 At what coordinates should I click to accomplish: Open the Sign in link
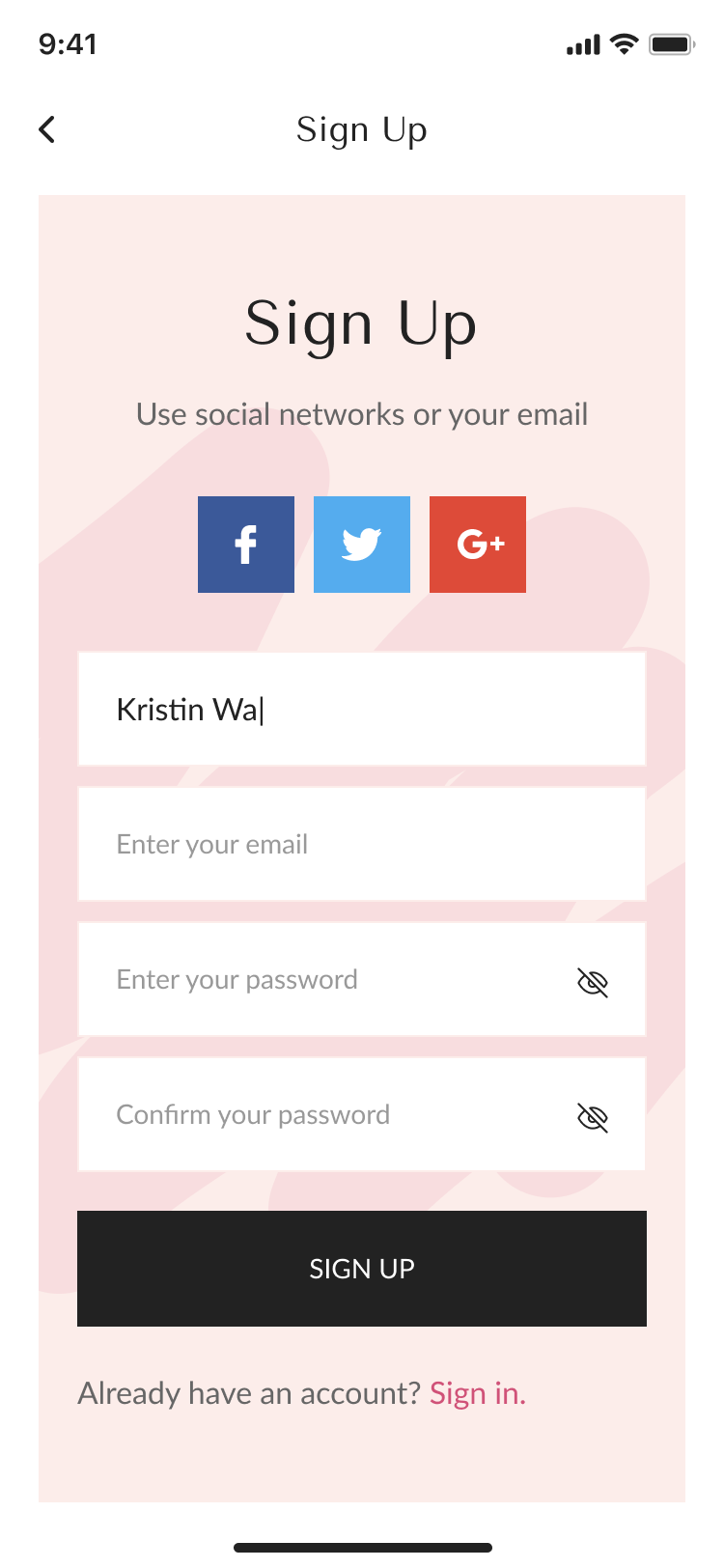tap(477, 1393)
